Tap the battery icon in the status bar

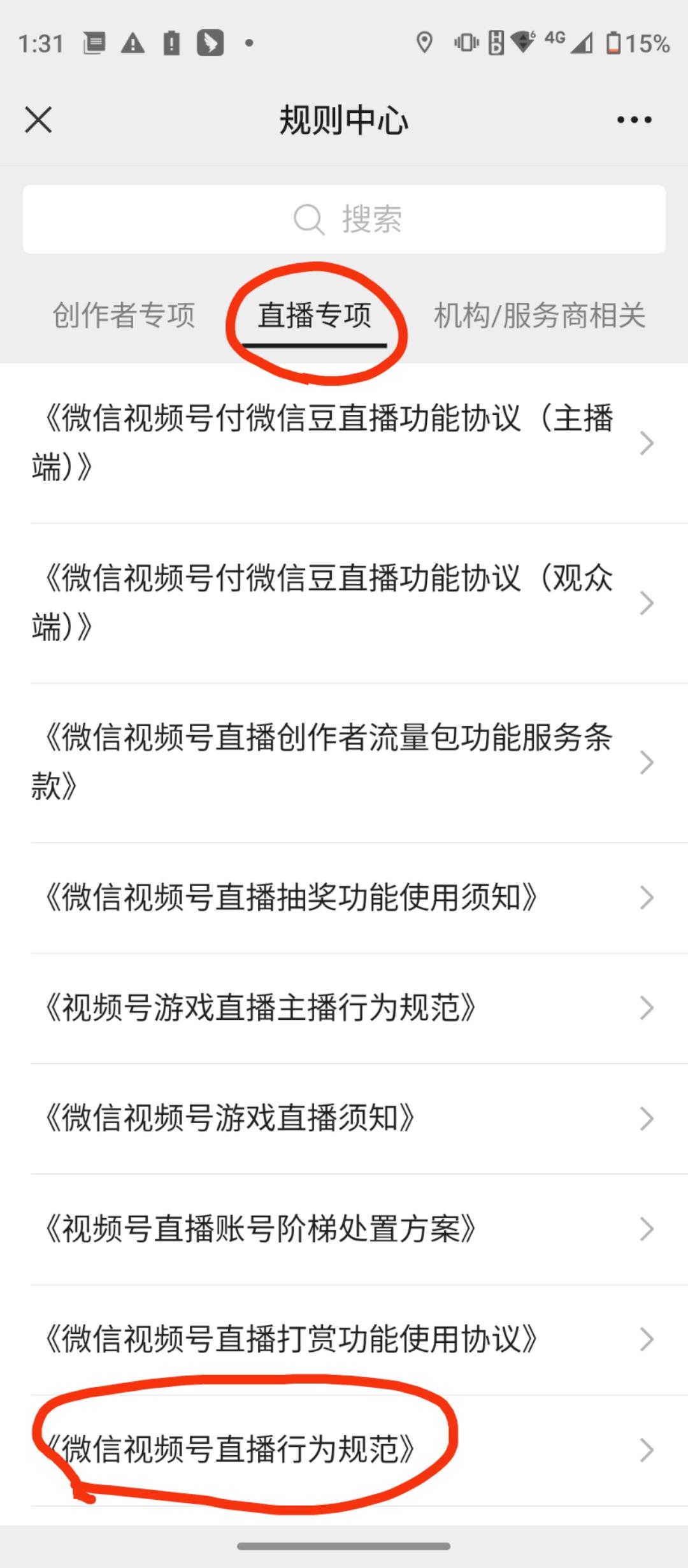point(615,43)
